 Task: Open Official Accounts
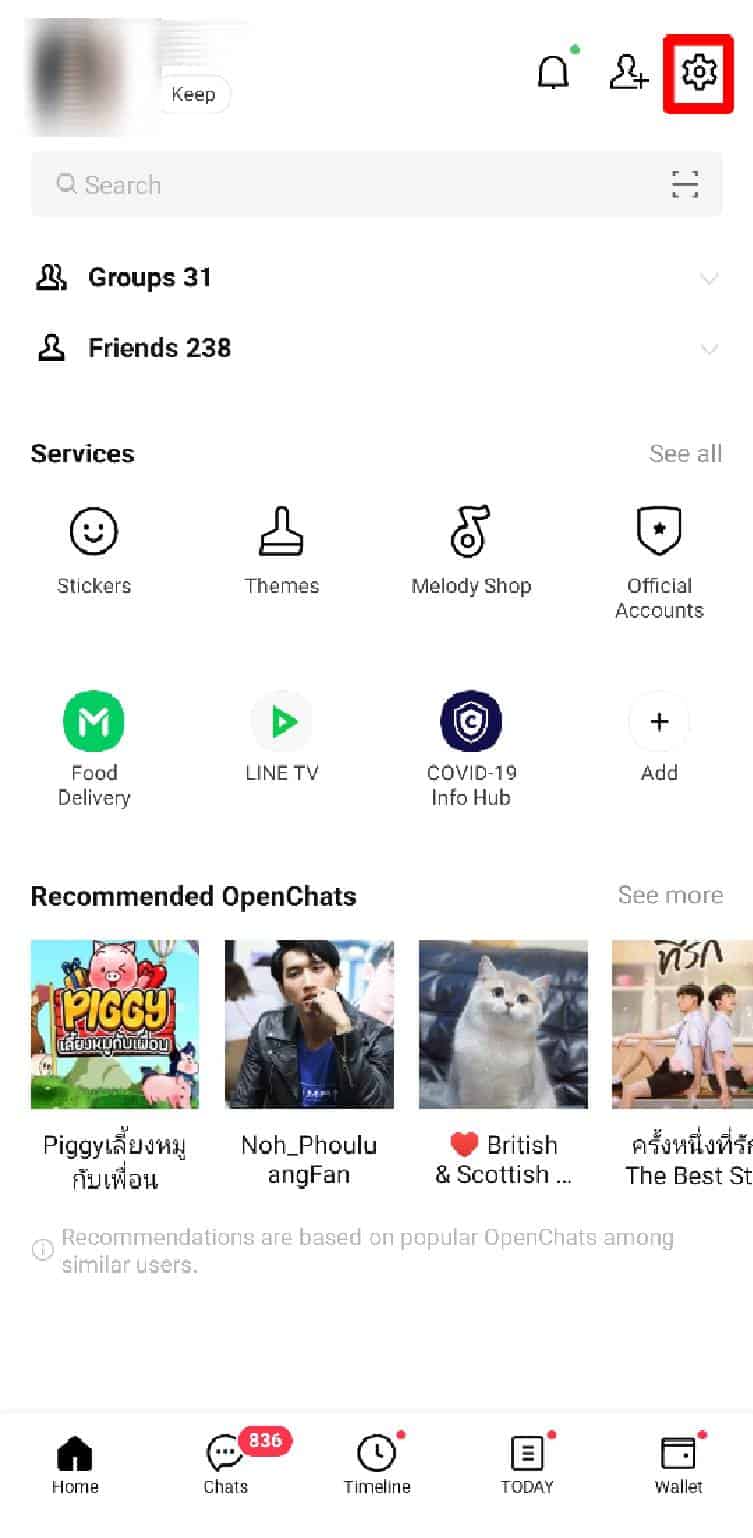coord(659,560)
